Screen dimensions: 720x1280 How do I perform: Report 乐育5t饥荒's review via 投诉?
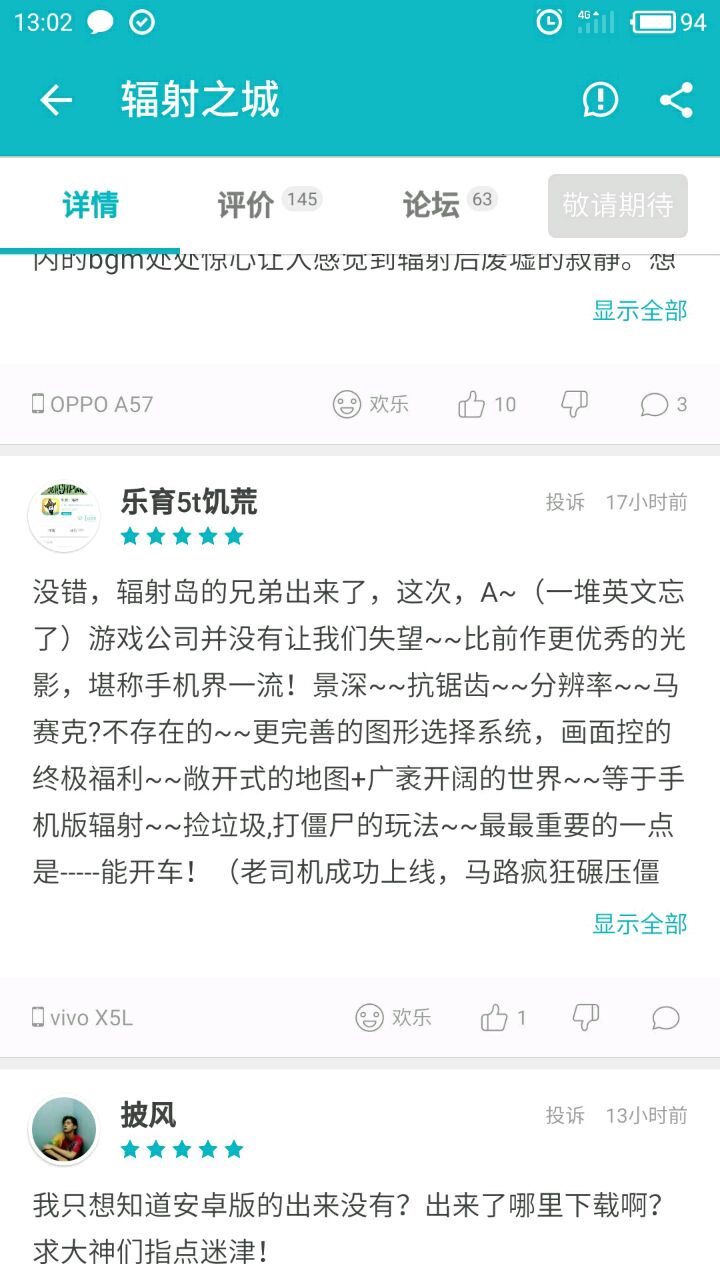[565, 502]
